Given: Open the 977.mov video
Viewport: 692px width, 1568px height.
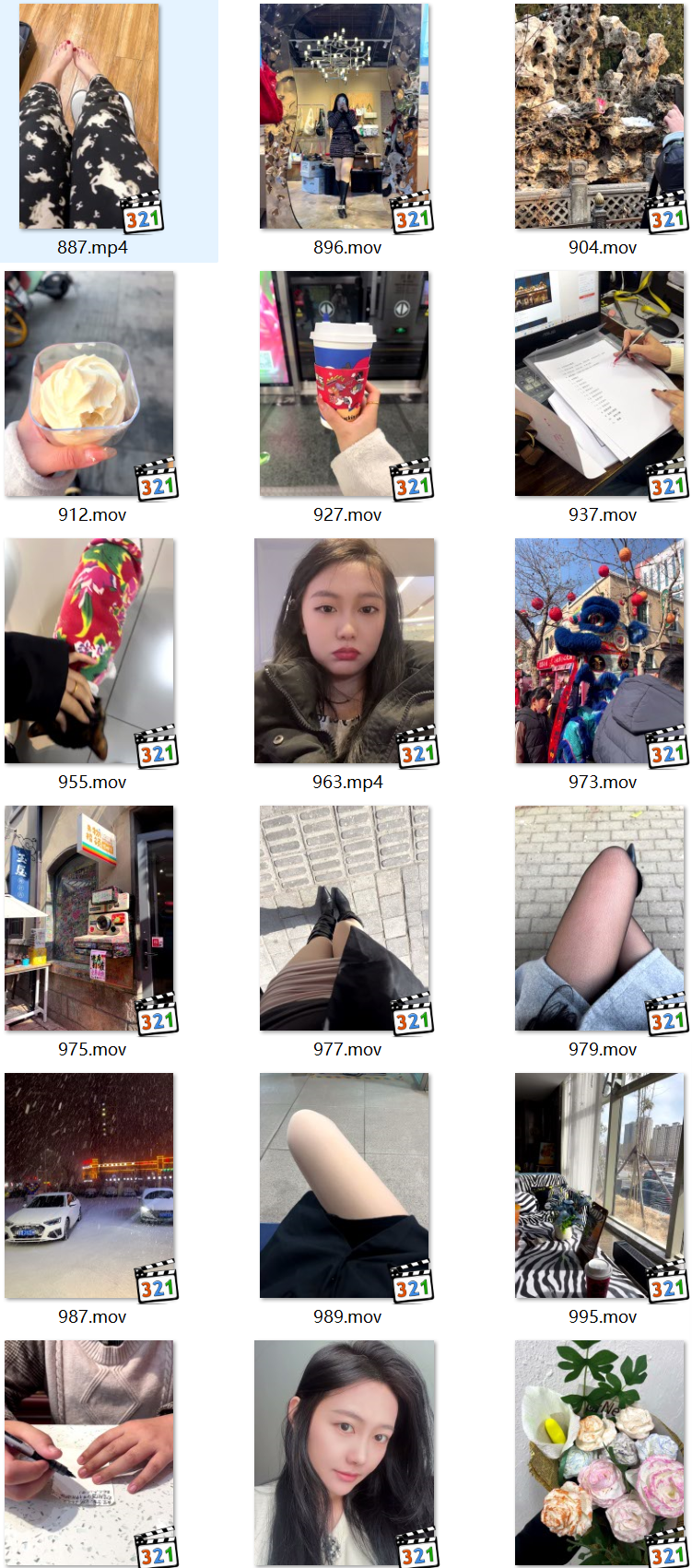Looking at the screenshot, I should coord(345,918).
